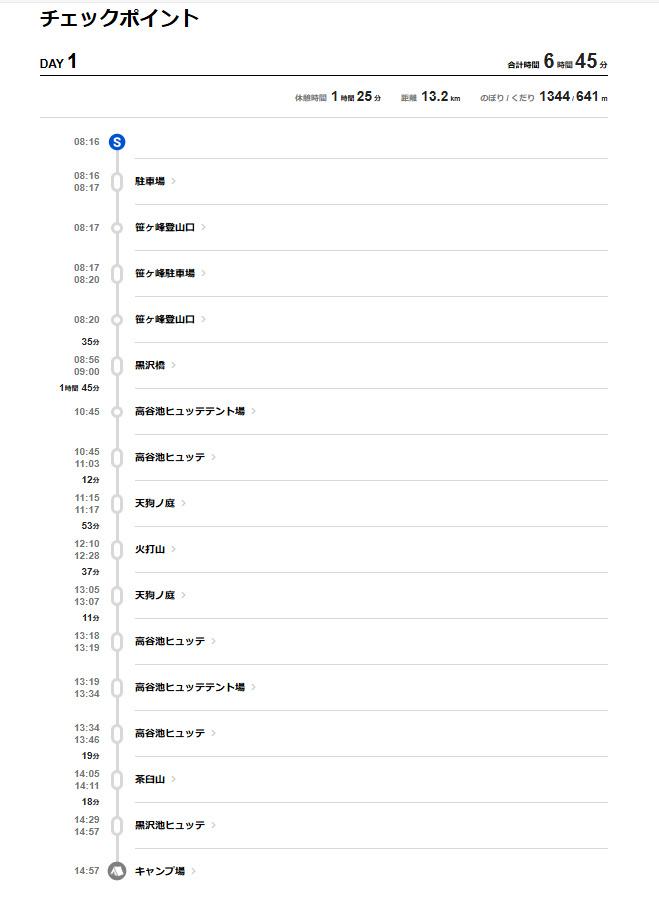The image size is (659, 903).
Task: Open the 駐車場 checkpoint link
Action: tap(155, 181)
